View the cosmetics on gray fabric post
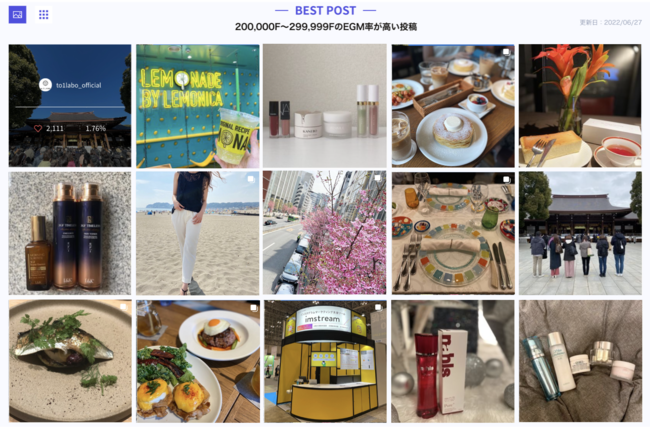This screenshot has width=650, height=428. coord(580,361)
